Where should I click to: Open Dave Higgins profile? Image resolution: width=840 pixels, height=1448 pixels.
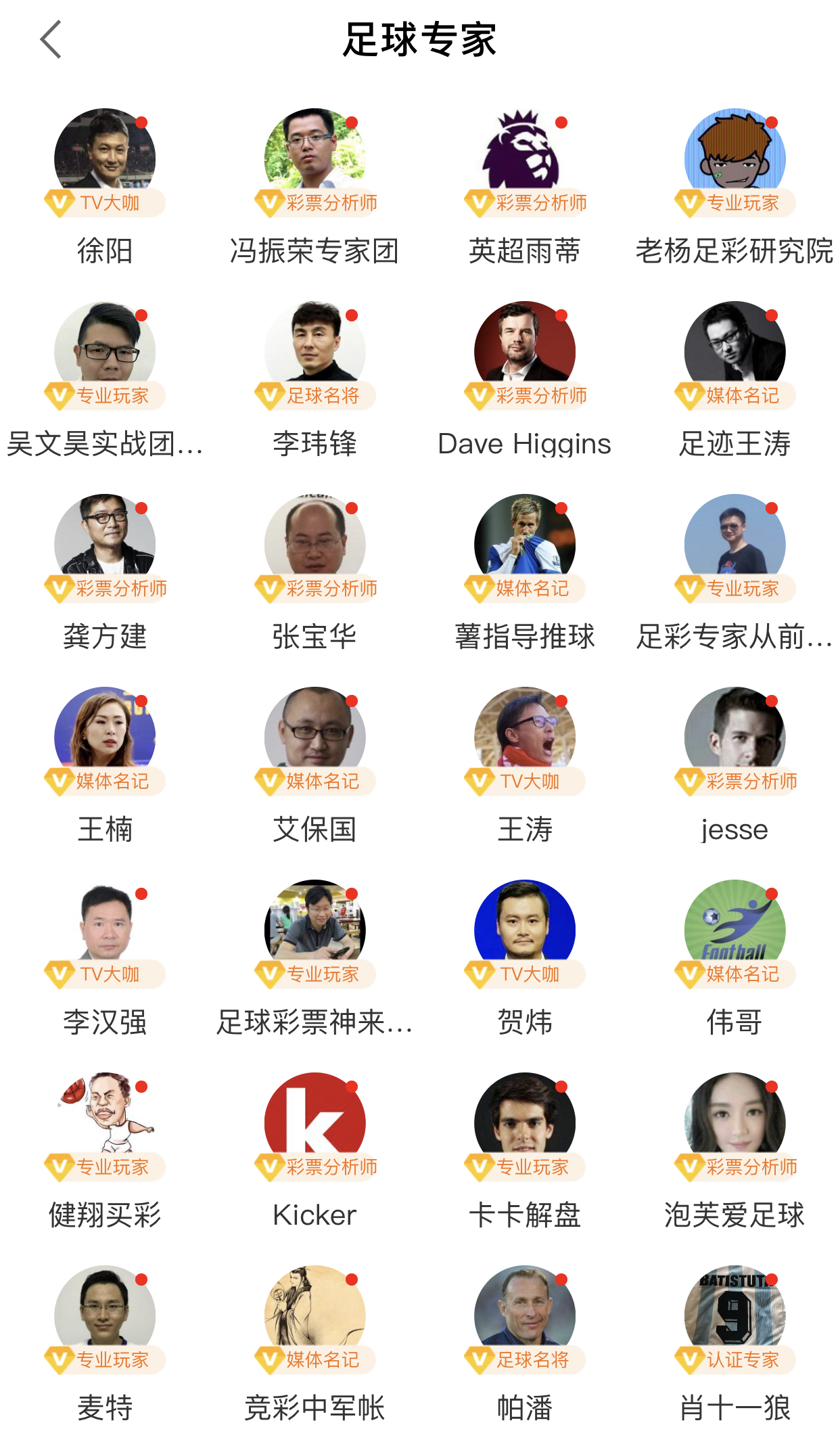[x=525, y=352]
